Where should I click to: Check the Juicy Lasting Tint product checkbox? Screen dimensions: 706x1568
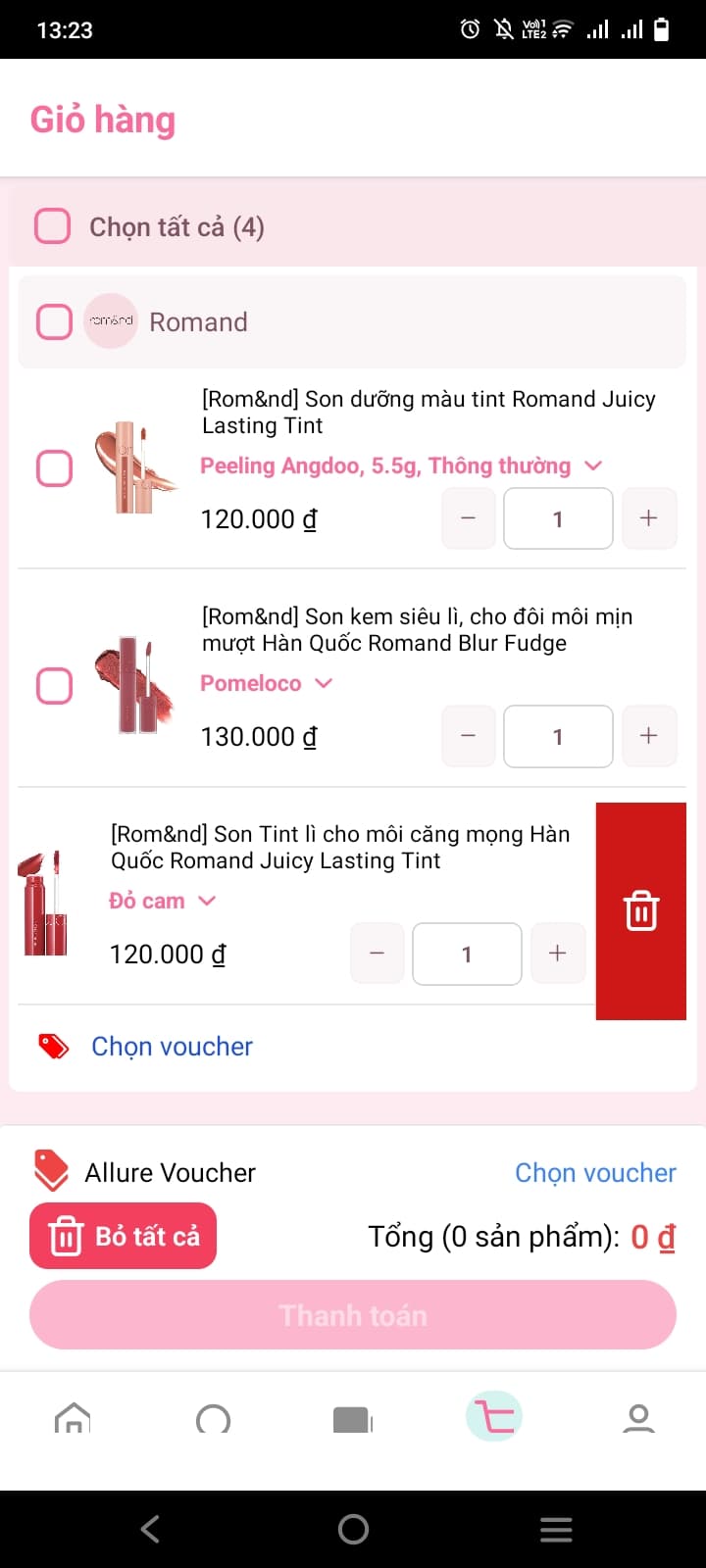coord(54,468)
